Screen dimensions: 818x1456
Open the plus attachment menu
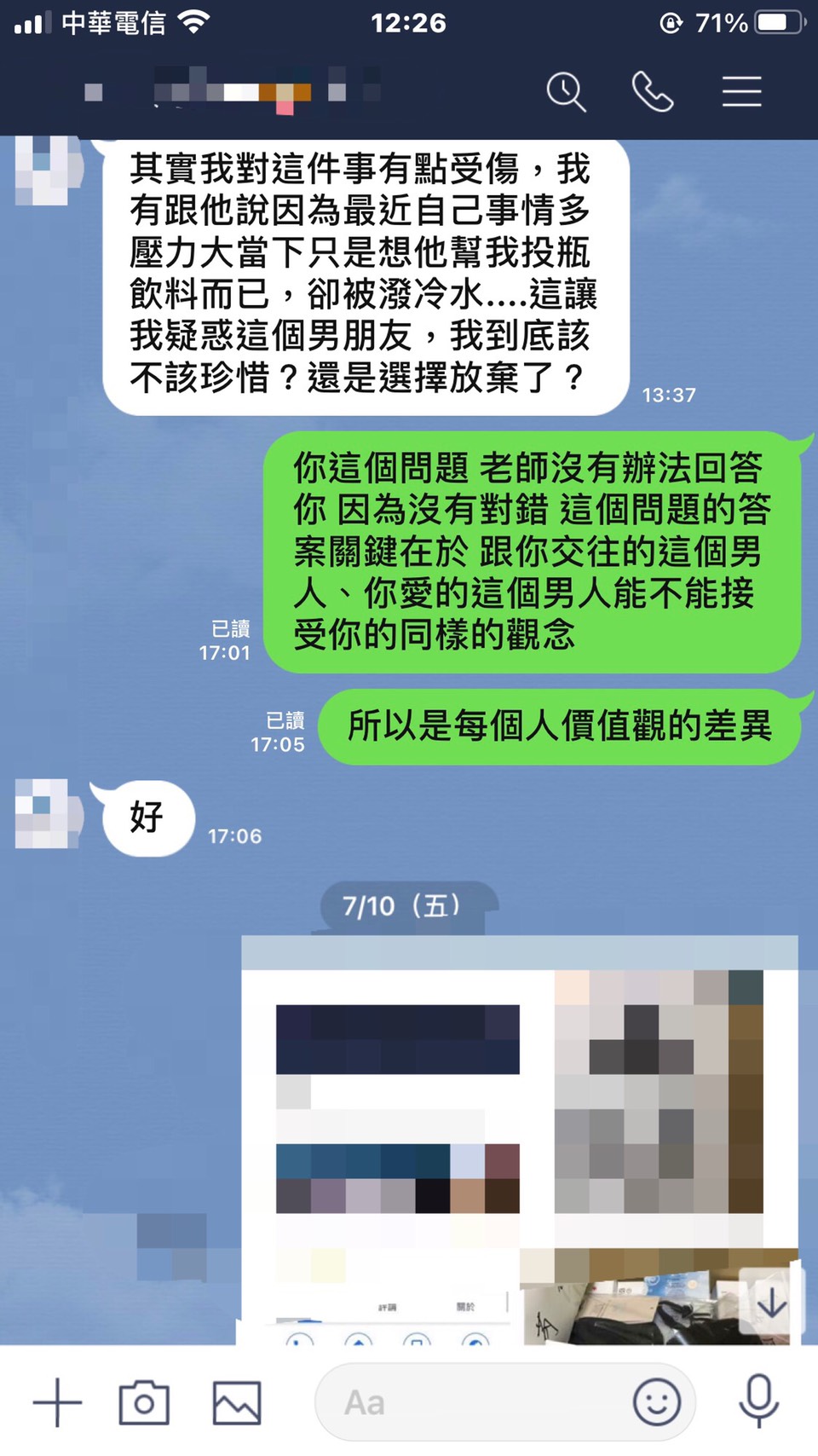57,1402
